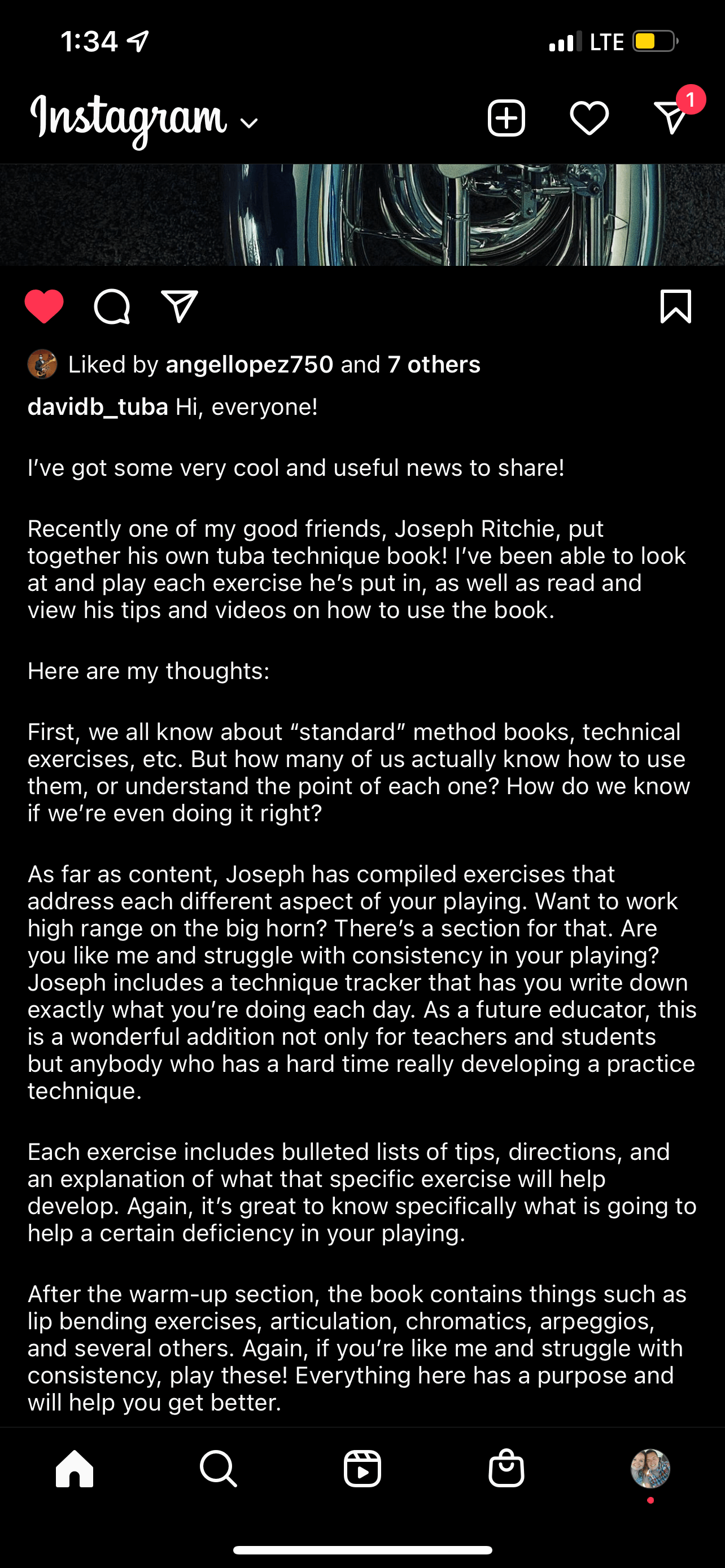Image resolution: width=725 pixels, height=1568 pixels.
Task: Switch to the Search tab
Action: coord(218,1469)
